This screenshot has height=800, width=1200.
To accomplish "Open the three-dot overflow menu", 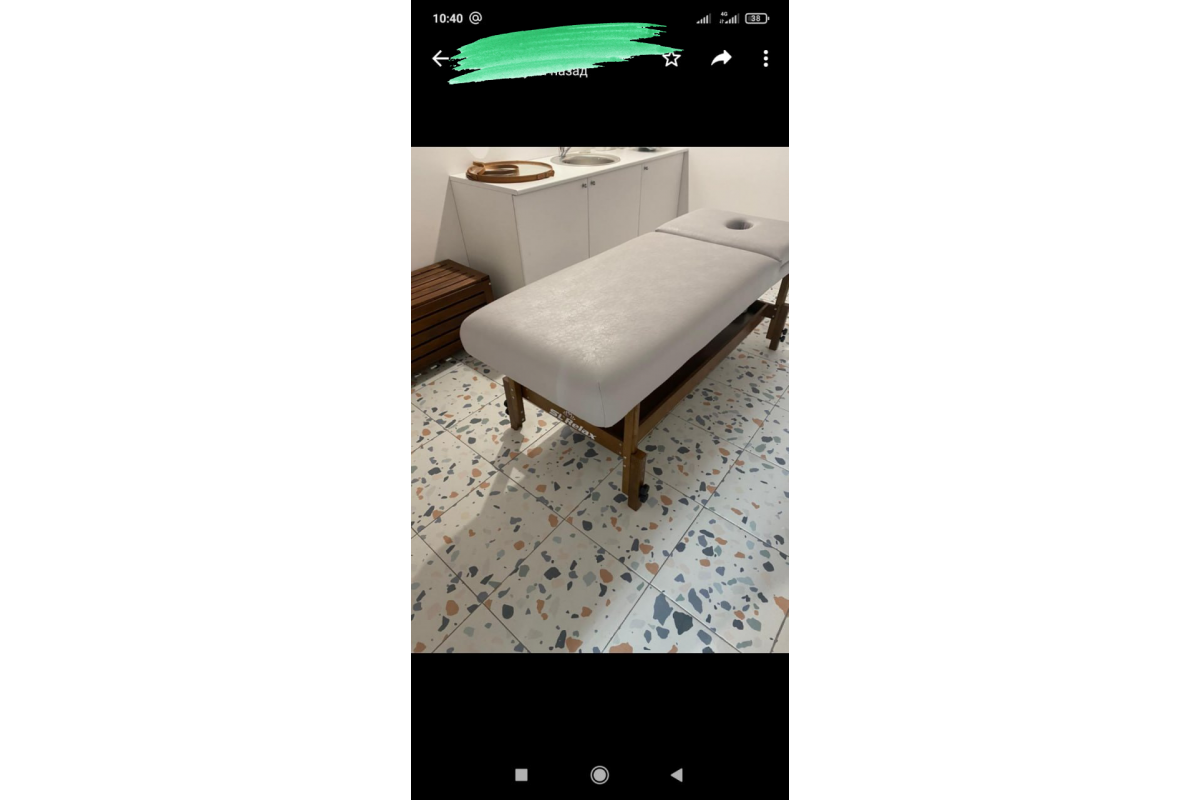I will click(766, 58).
